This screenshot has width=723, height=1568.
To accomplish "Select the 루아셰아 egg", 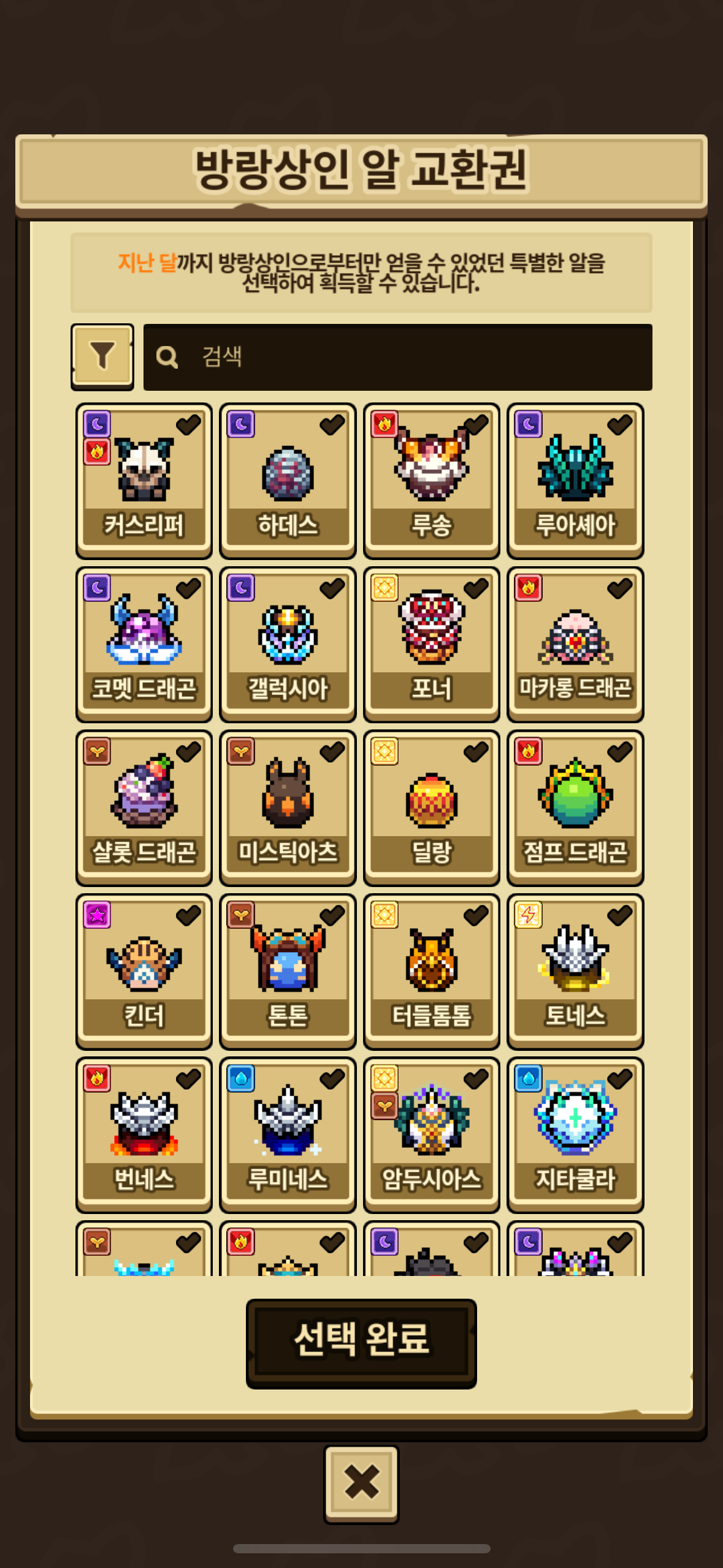I will [575, 480].
